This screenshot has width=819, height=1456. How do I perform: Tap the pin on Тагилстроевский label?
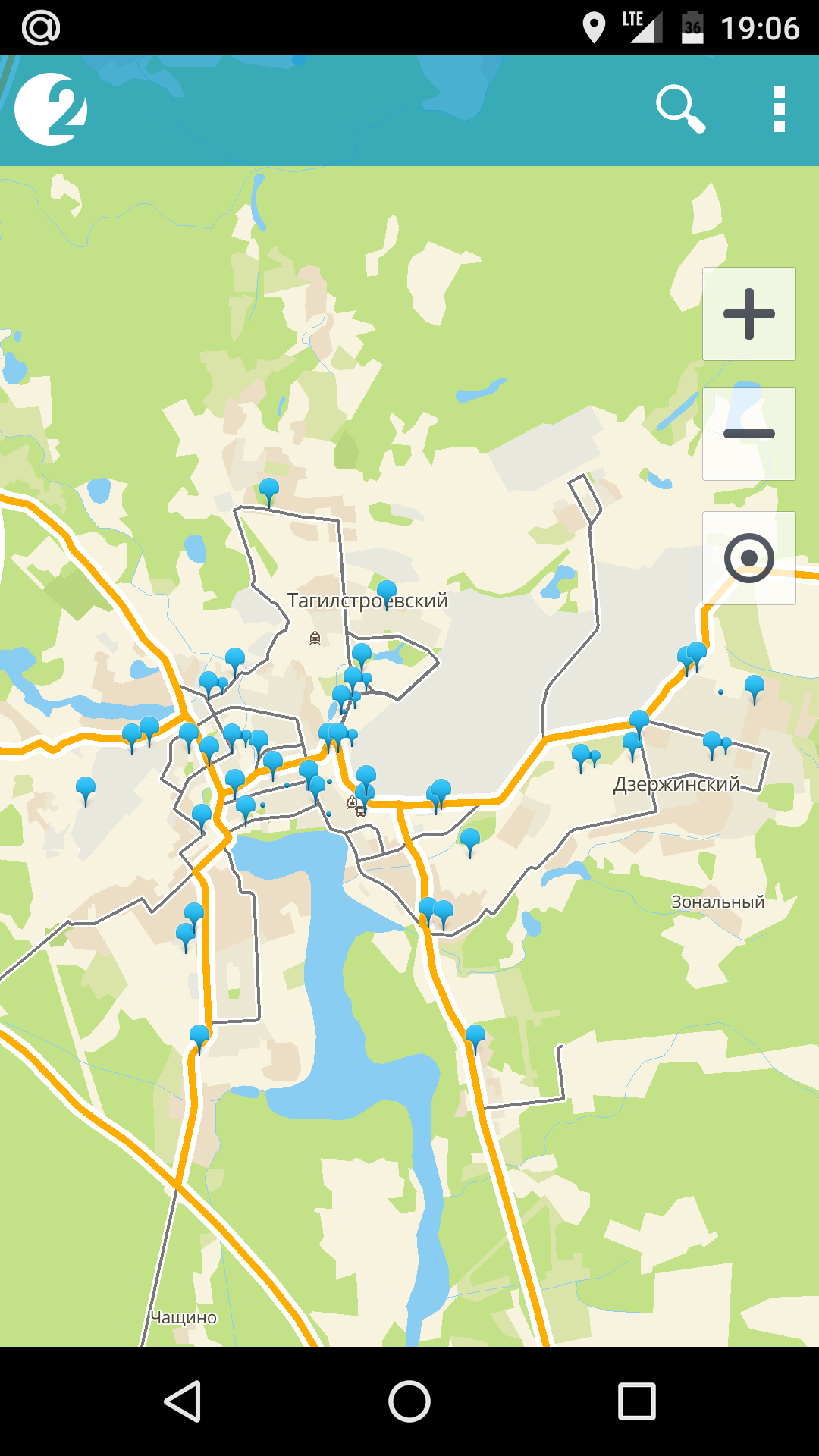pyautogui.click(x=387, y=592)
